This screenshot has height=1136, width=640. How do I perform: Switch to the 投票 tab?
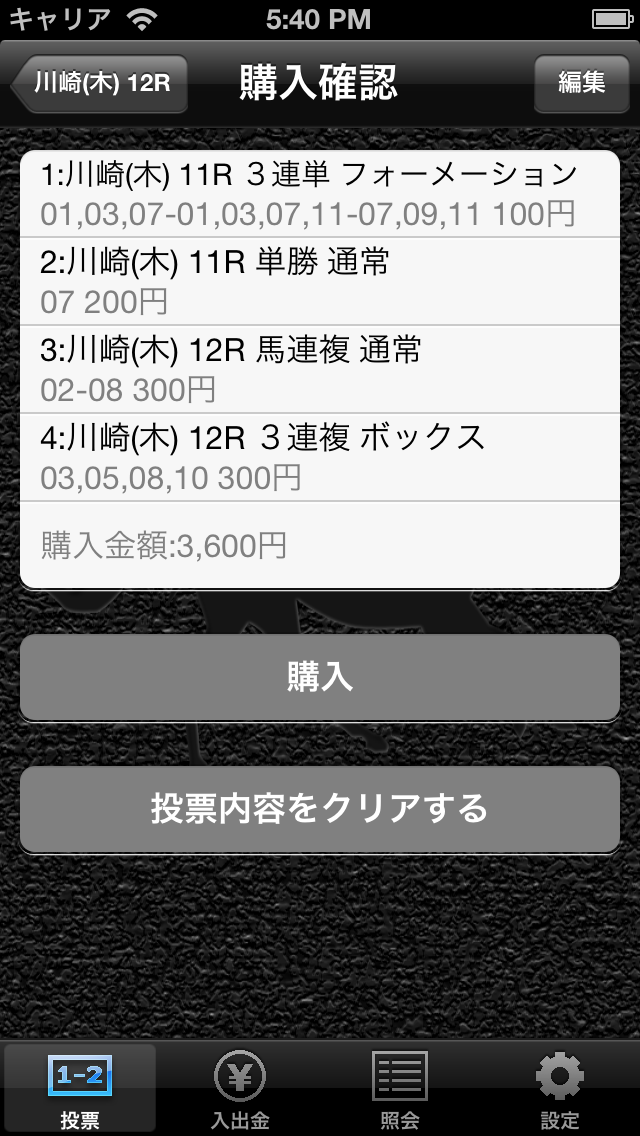click(80, 1089)
